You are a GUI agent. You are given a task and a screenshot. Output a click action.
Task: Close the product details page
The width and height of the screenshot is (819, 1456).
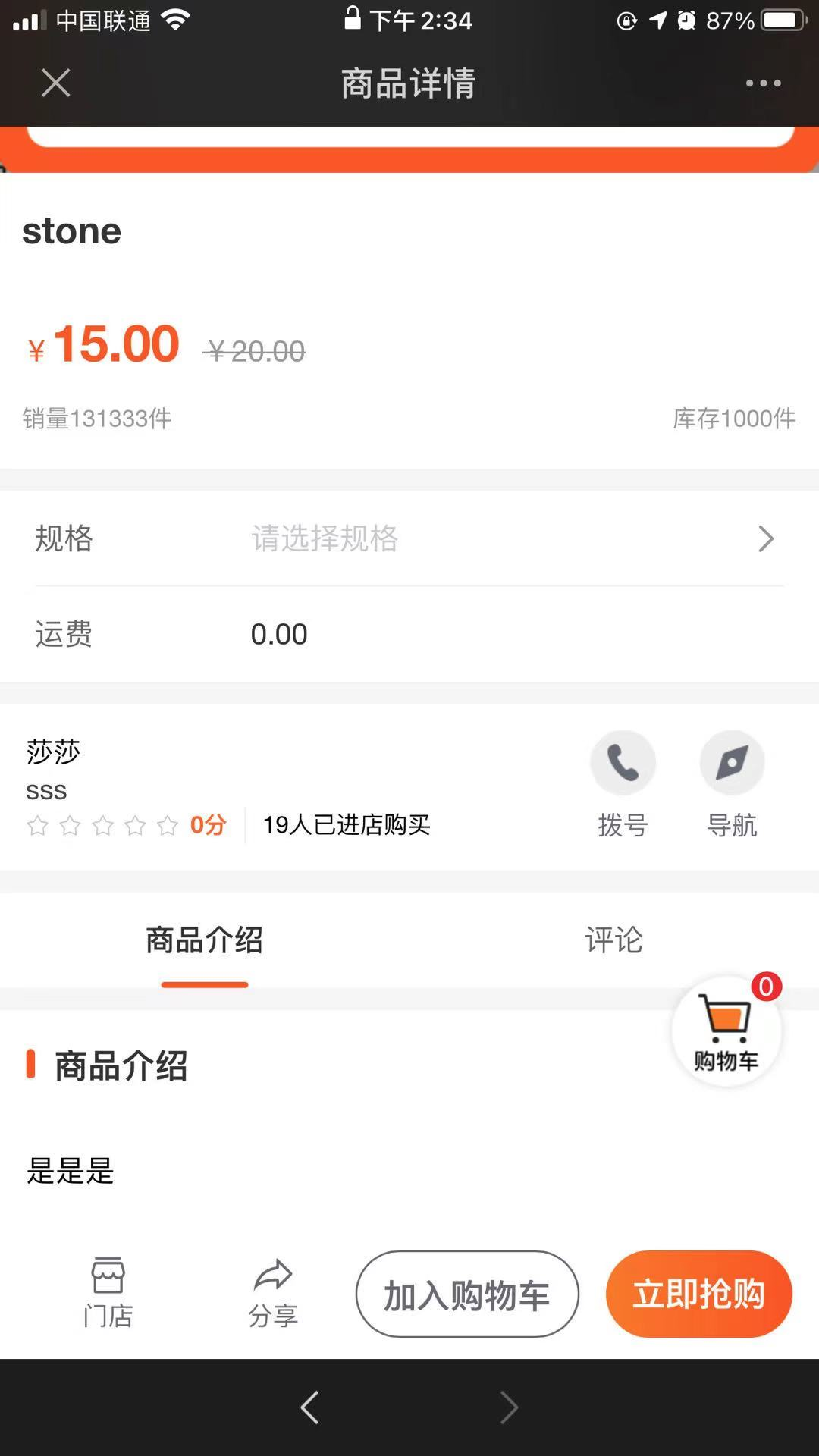pos(56,83)
